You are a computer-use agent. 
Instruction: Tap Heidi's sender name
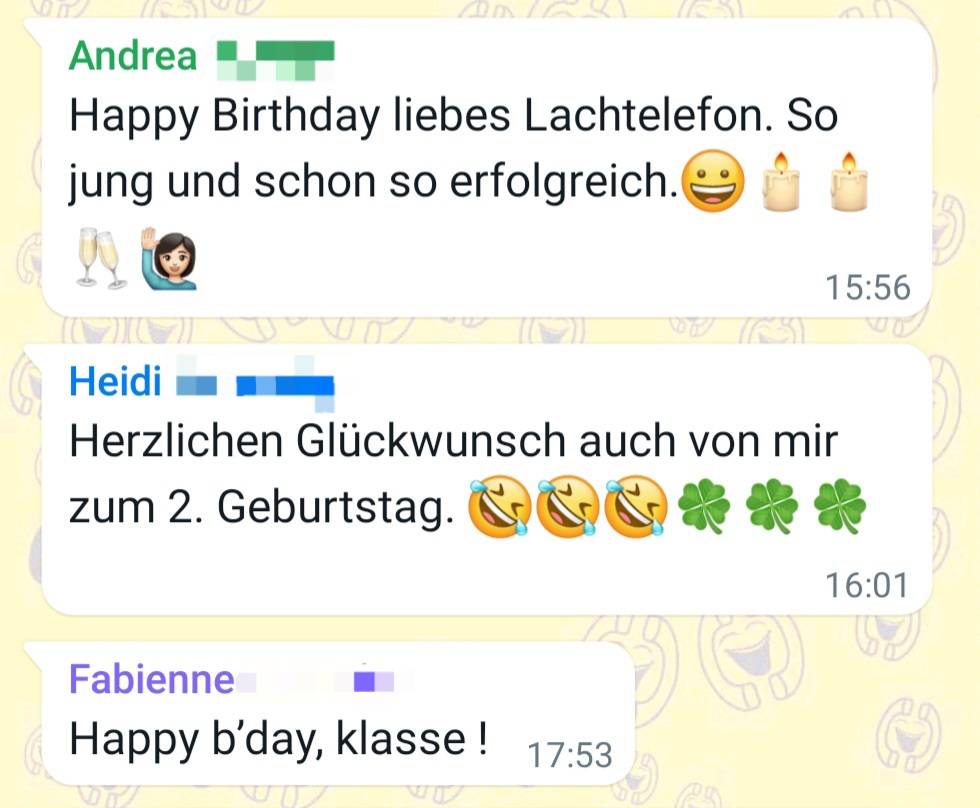coord(116,382)
